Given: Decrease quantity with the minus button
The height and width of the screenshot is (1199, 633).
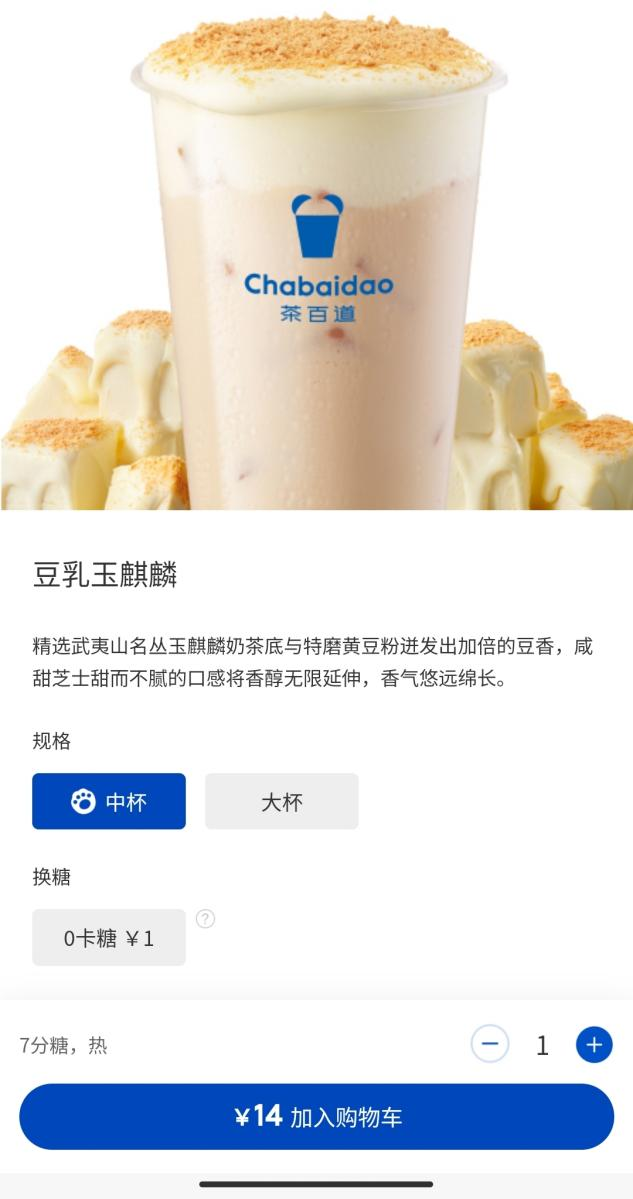Looking at the screenshot, I should tap(490, 1044).
